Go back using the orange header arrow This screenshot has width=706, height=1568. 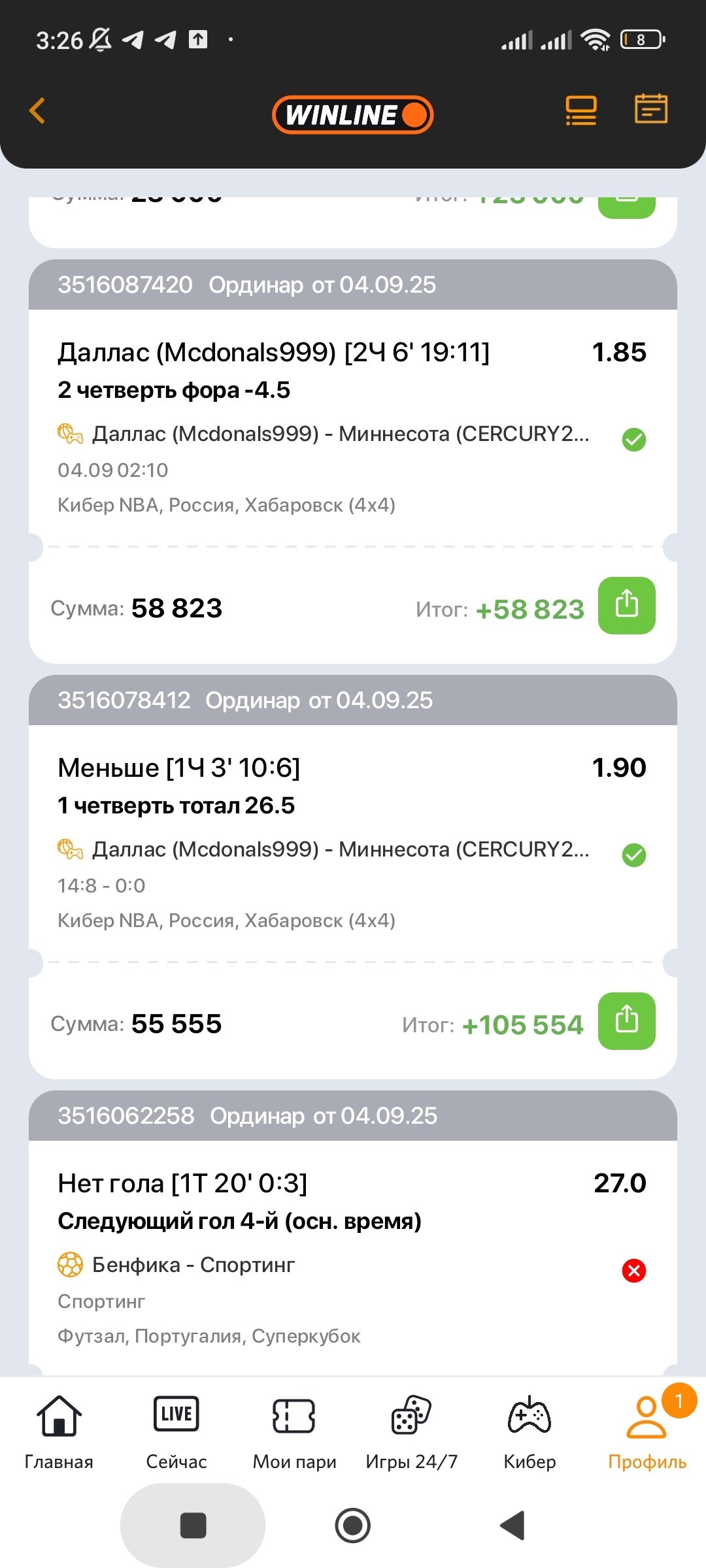click(38, 110)
